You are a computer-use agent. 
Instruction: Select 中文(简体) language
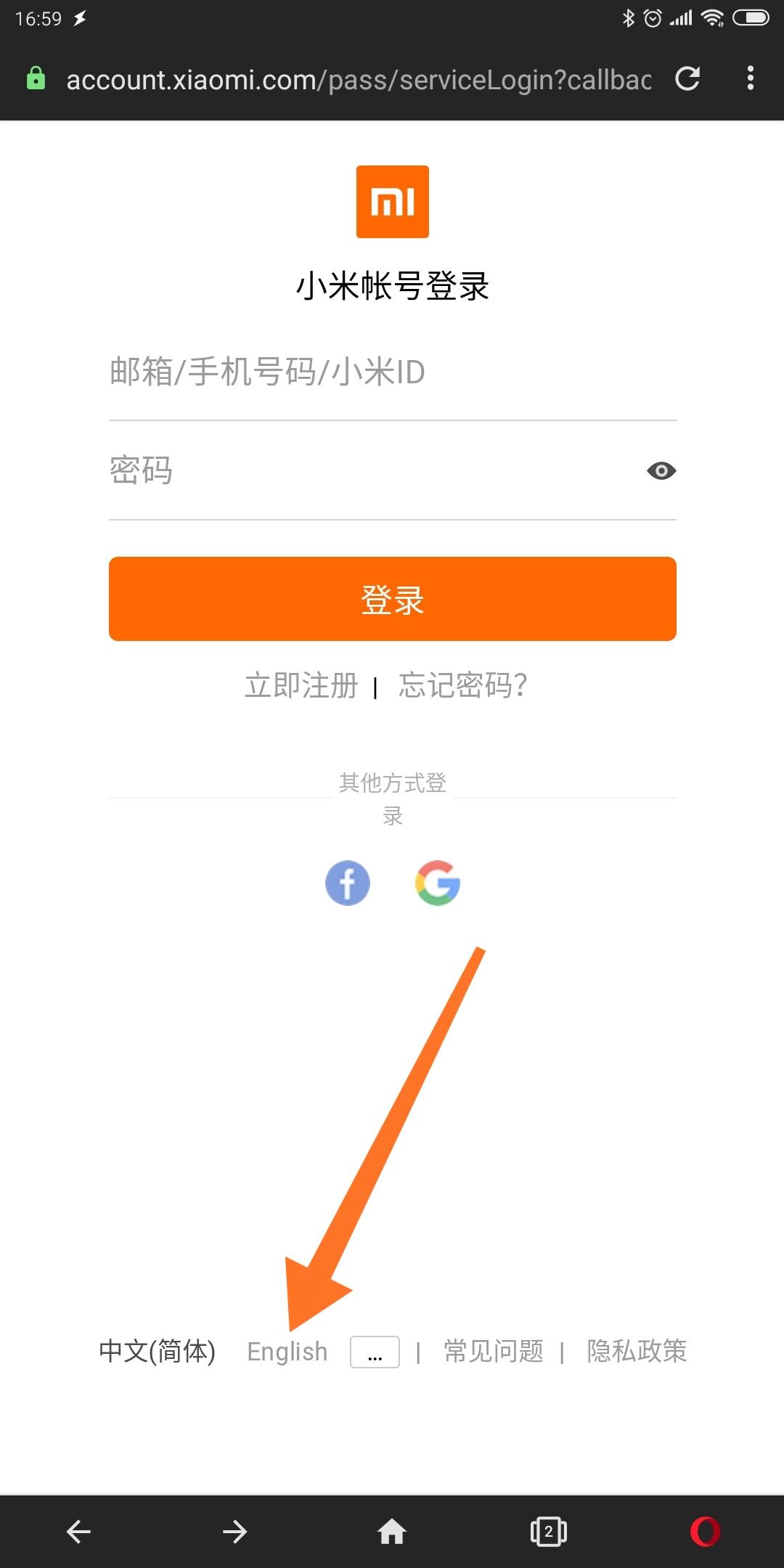(x=158, y=1352)
